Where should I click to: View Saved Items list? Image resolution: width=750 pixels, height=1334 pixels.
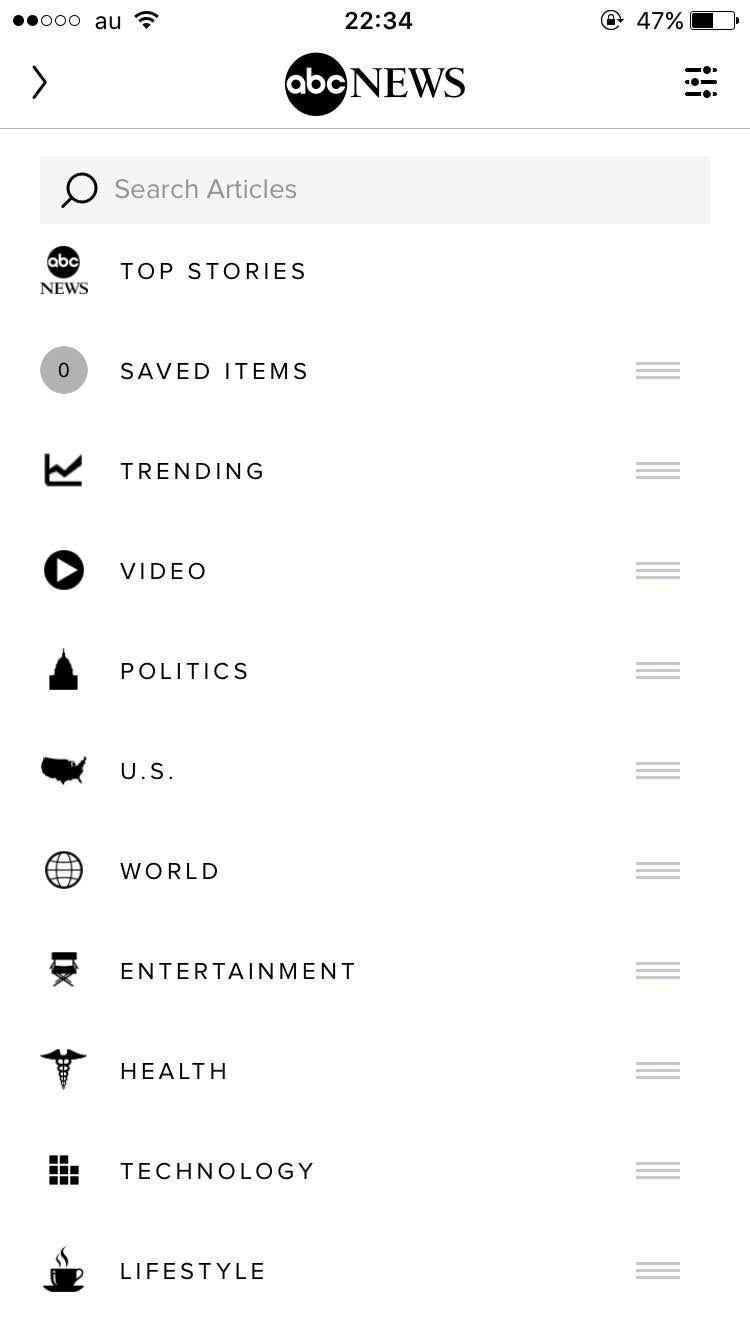click(x=214, y=371)
